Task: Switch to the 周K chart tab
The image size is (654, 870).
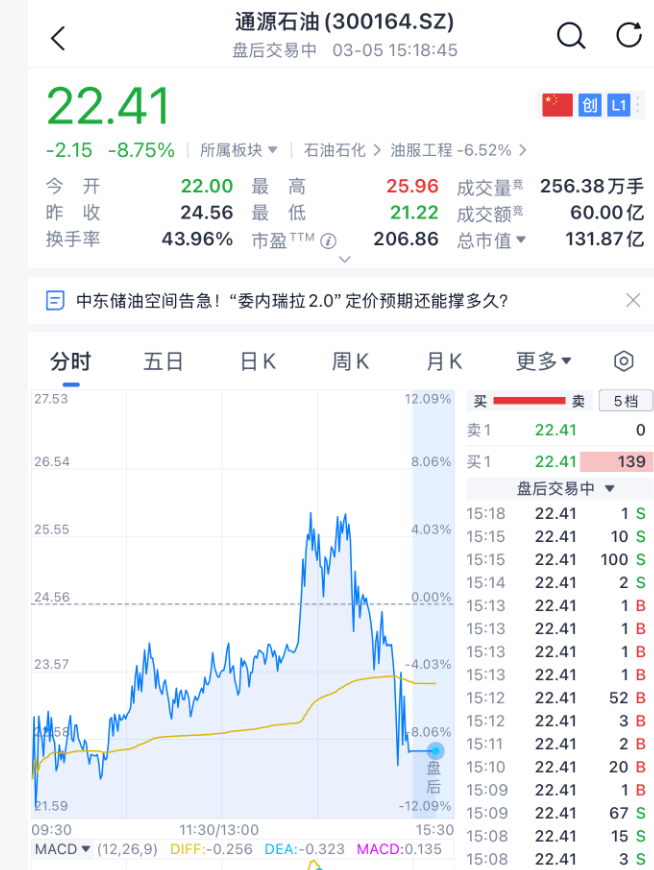Action: click(x=350, y=361)
